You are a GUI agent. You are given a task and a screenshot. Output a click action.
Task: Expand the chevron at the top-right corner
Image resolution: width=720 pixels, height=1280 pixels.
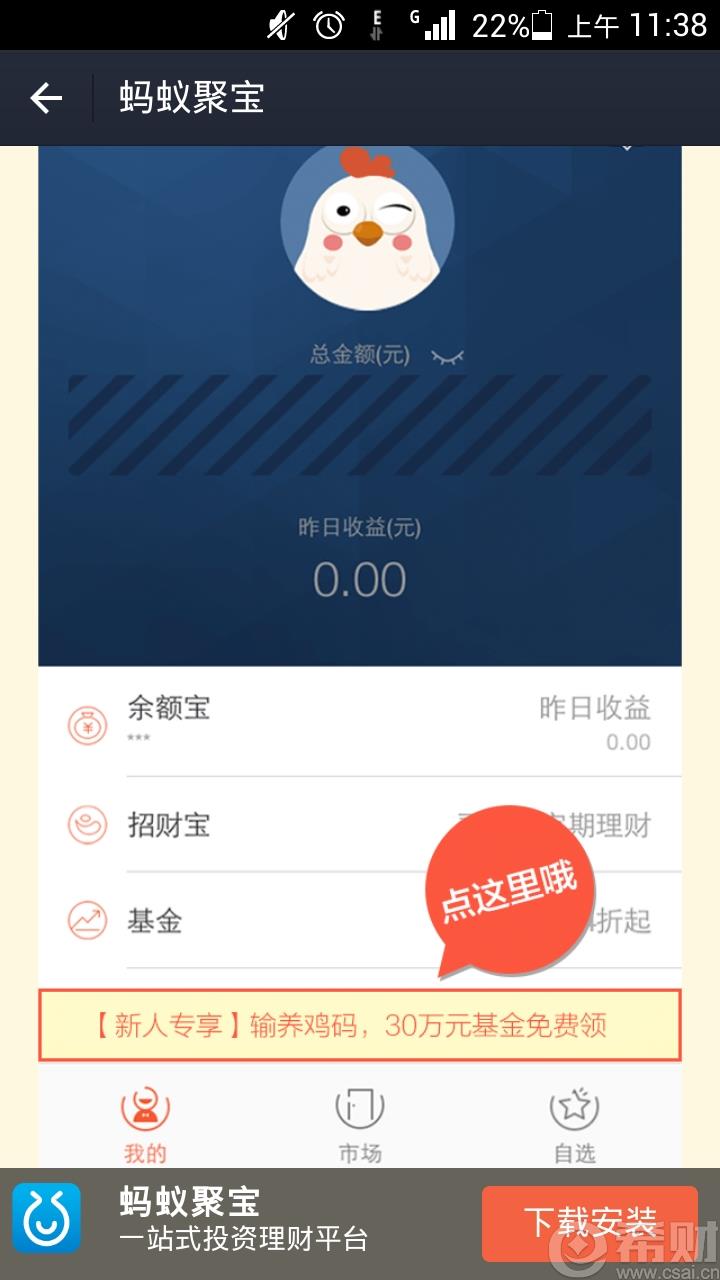(x=625, y=147)
